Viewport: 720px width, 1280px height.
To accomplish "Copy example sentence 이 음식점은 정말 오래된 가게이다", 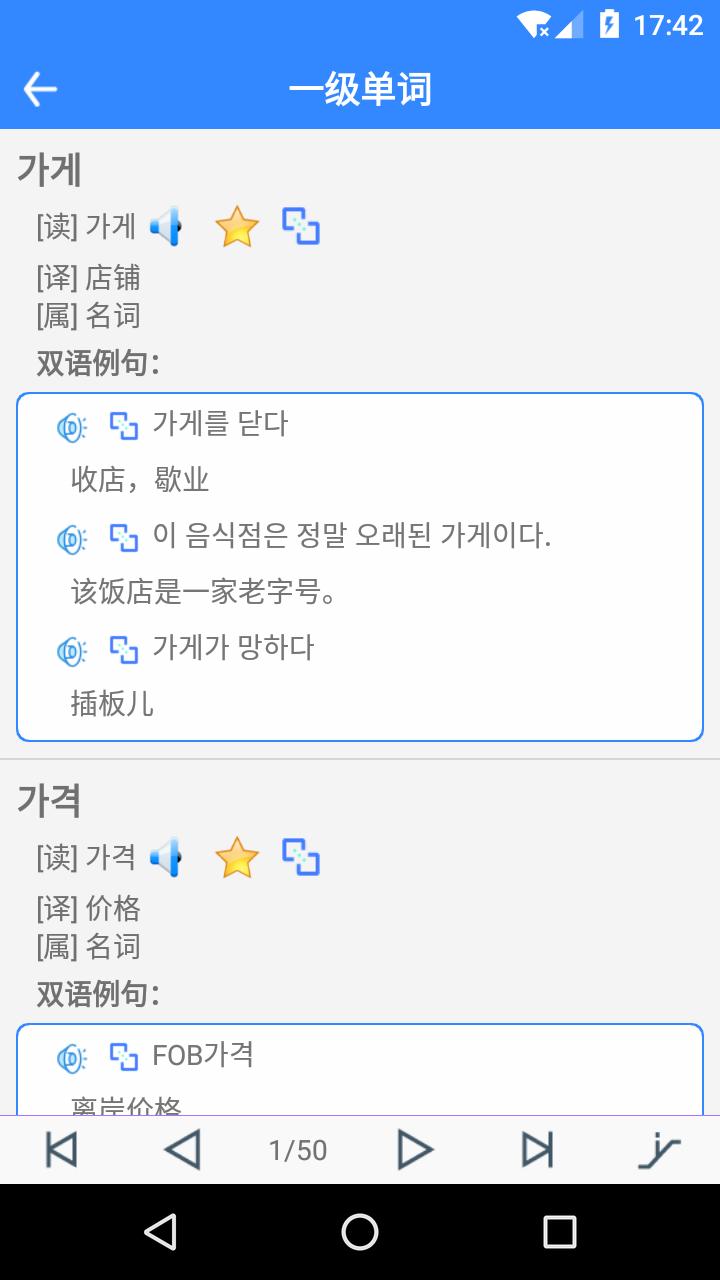I will click(x=126, y=539).
